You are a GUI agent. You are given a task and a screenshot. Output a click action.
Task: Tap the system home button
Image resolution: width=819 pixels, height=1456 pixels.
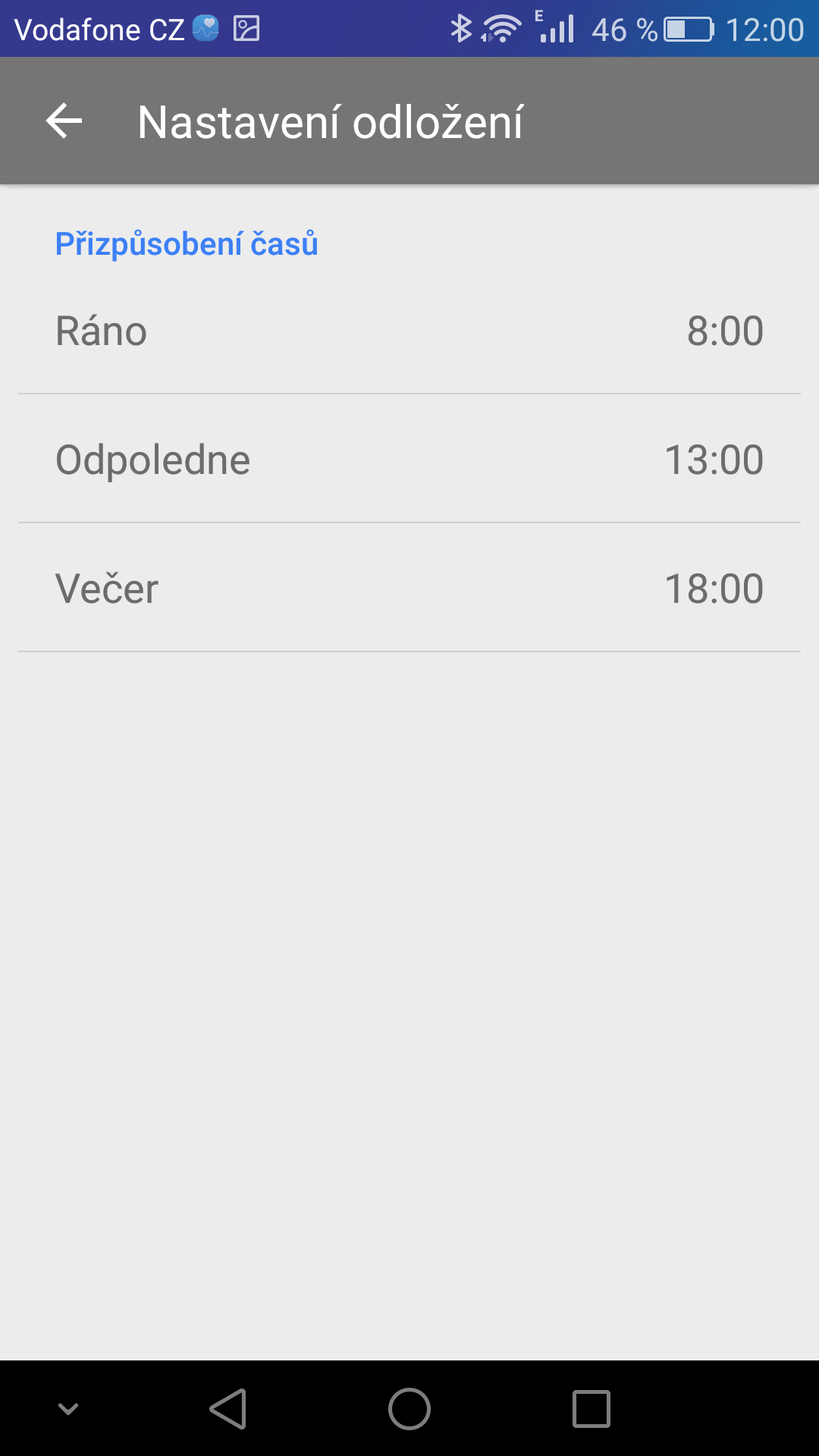click(409, 1409)
